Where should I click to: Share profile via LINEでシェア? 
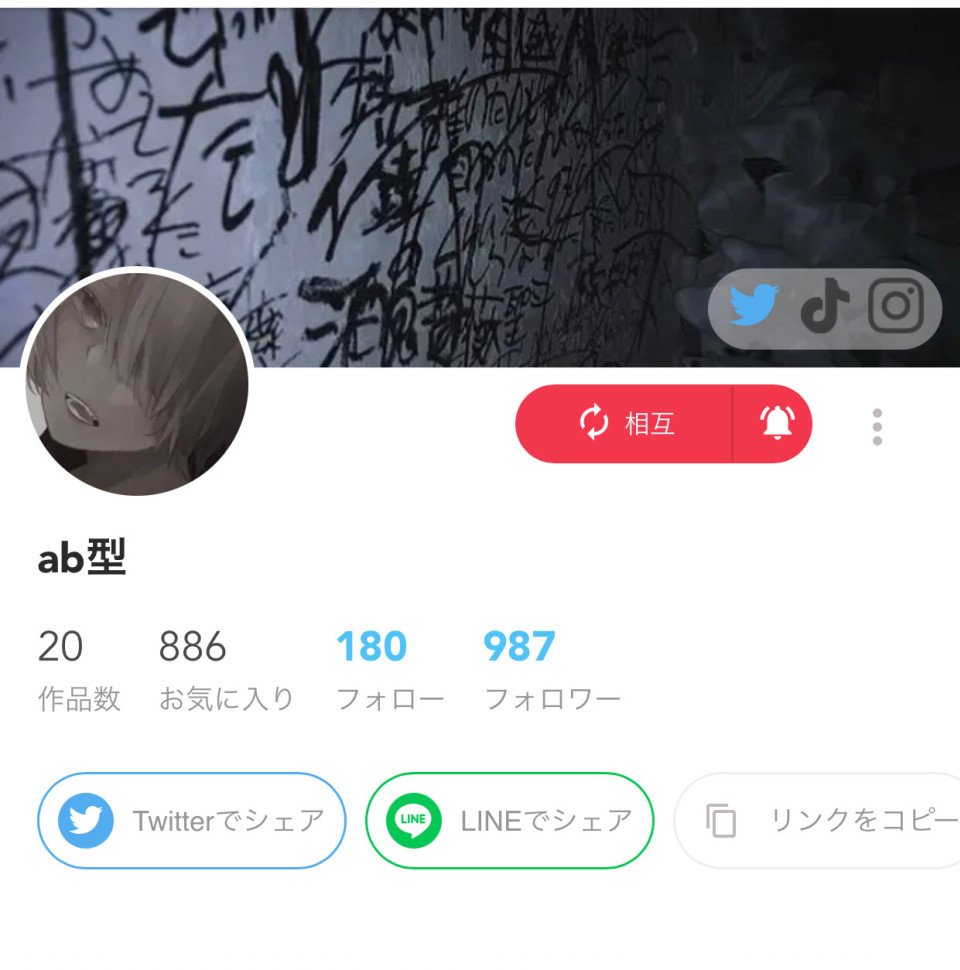(510, 821)
